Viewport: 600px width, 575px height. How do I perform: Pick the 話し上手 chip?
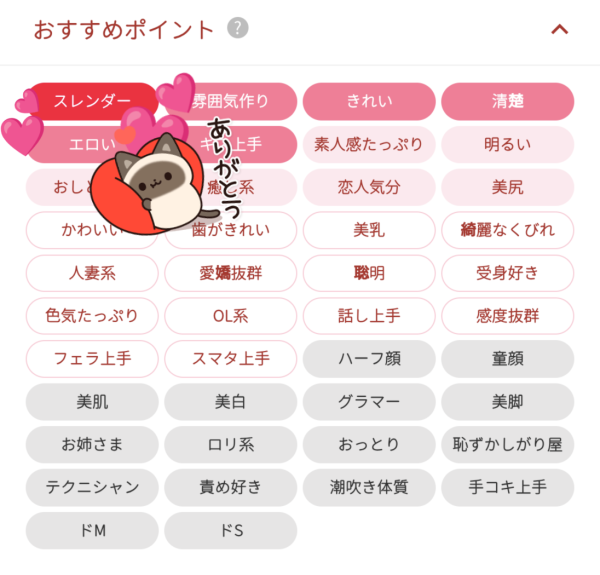tap(369, 316)
